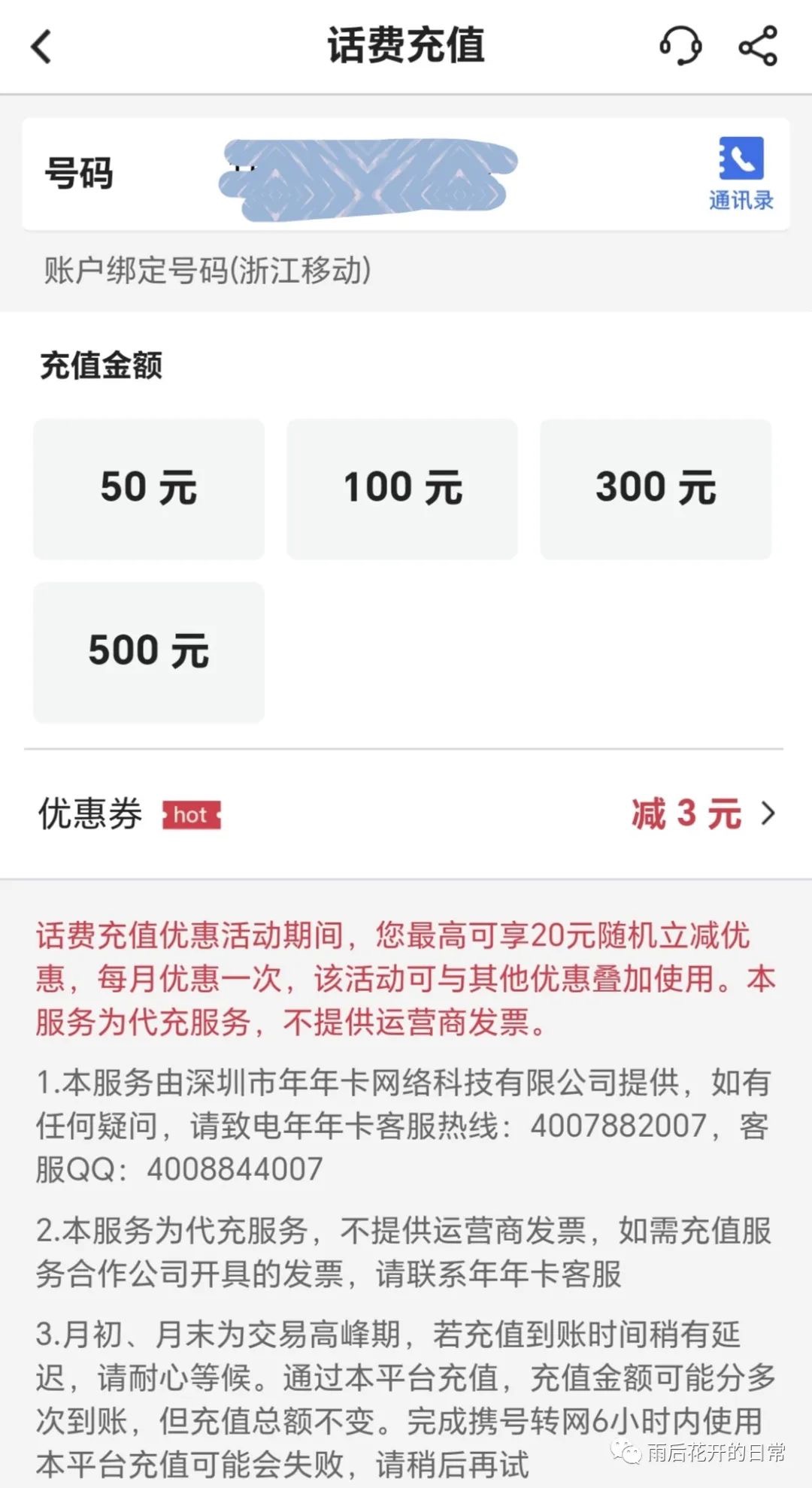Tap the red 'hot' badge next to 优惠券

[x=192, y=814]
